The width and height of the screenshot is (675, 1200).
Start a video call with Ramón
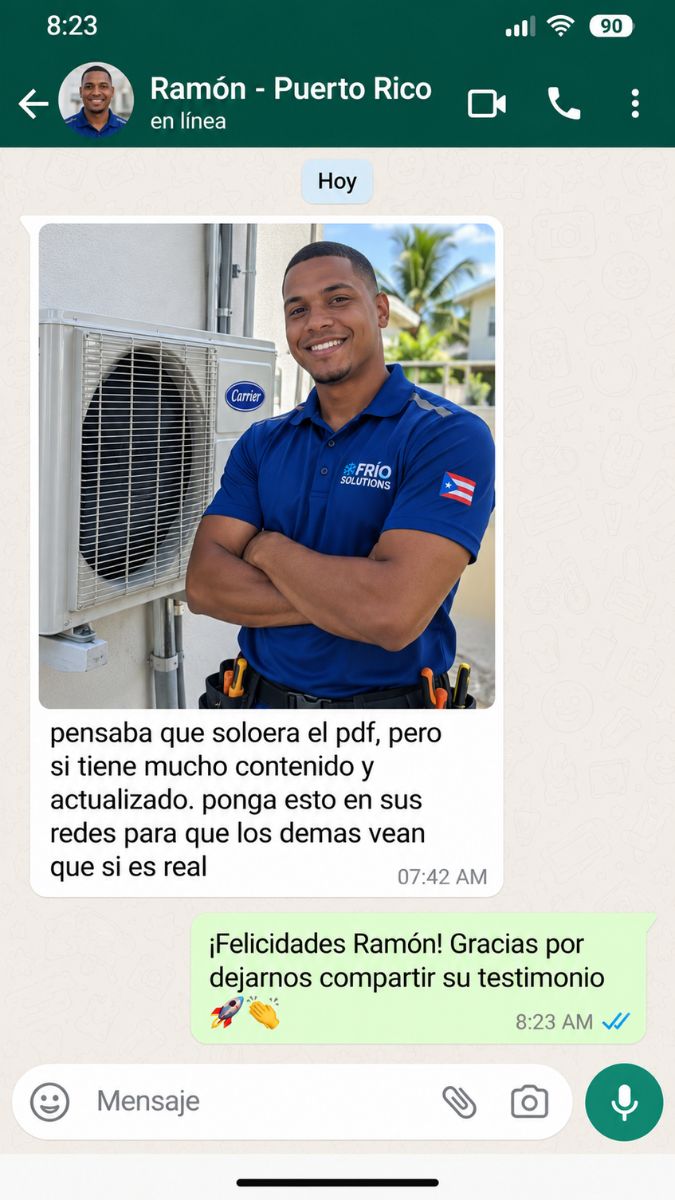tap(487, 103)
